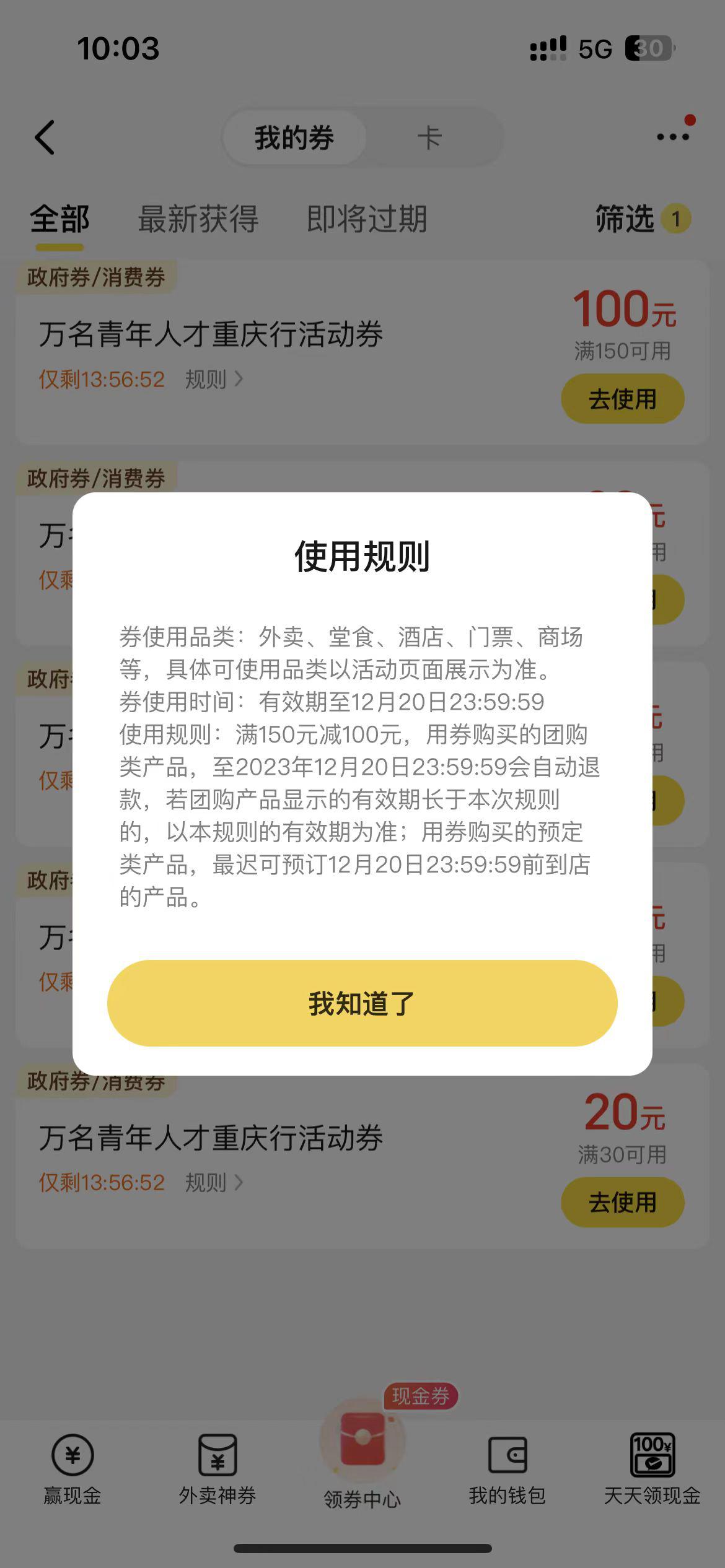Select the 全部 tab
Viewport: 725px width, 1568px height.
59,219
